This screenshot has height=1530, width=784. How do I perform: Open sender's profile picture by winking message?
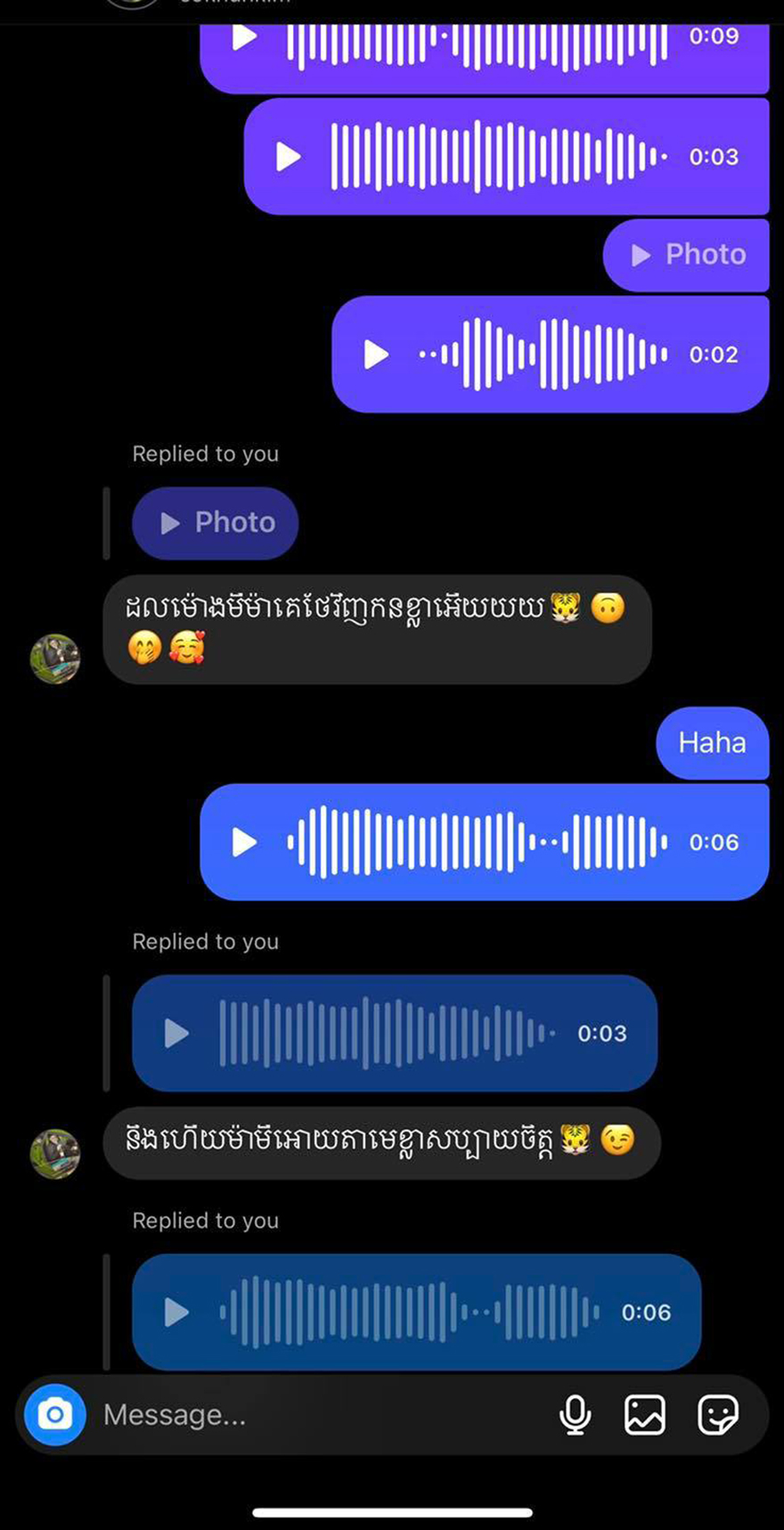pos(55,1153)
